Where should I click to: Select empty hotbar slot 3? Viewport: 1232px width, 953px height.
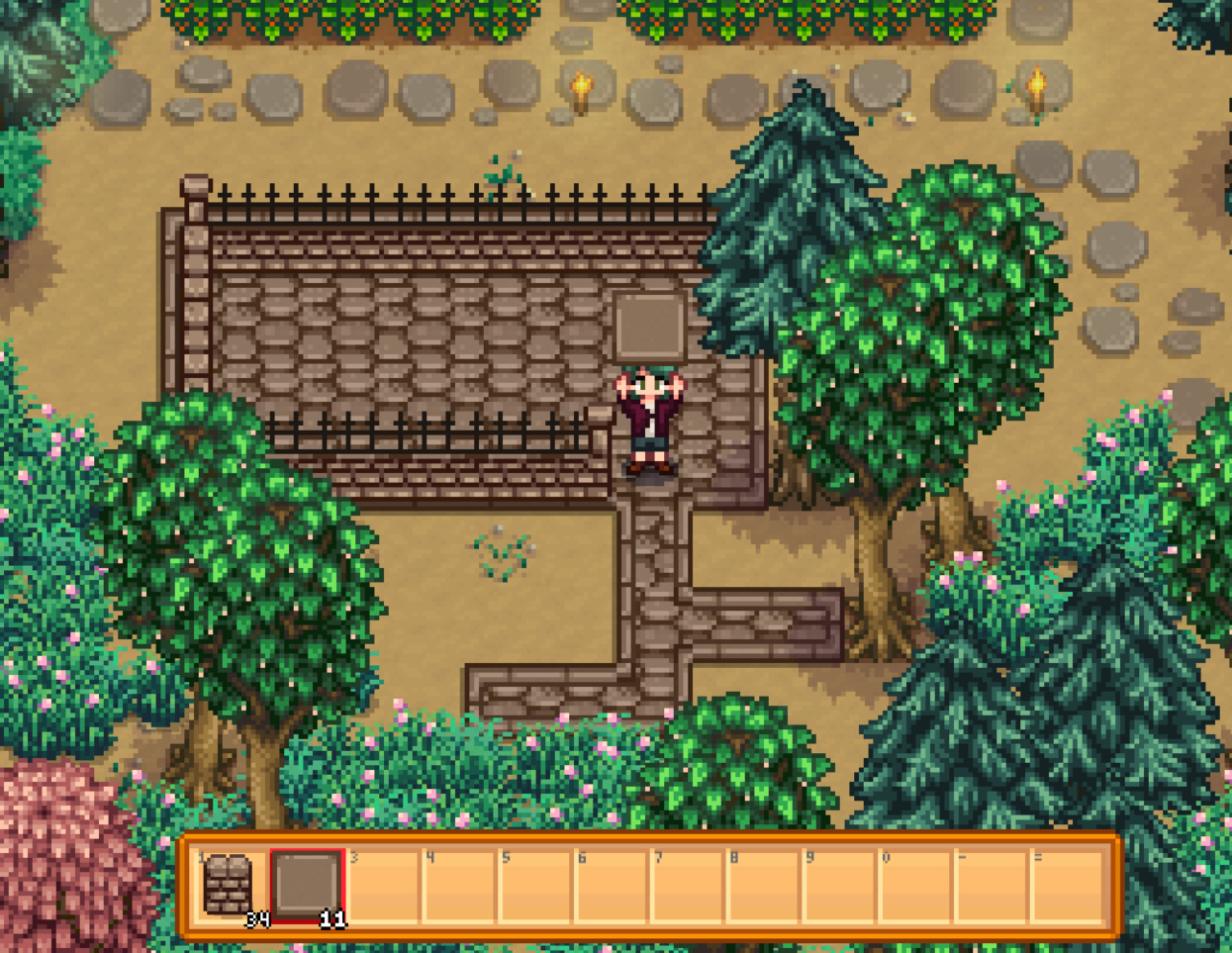coord(383,886)
